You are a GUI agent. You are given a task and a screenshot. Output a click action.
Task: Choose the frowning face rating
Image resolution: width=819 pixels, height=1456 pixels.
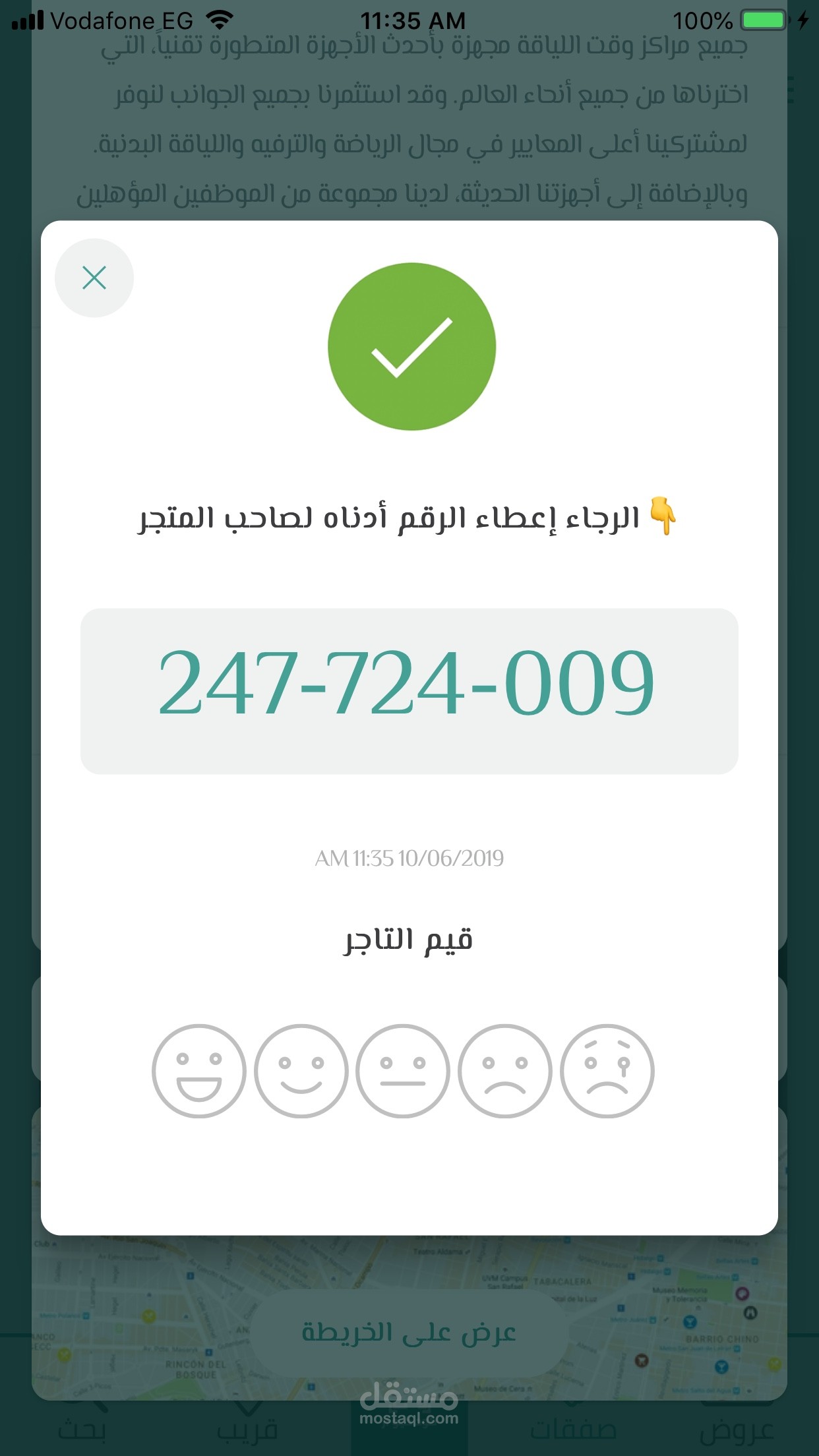[x=505, y=1071]
